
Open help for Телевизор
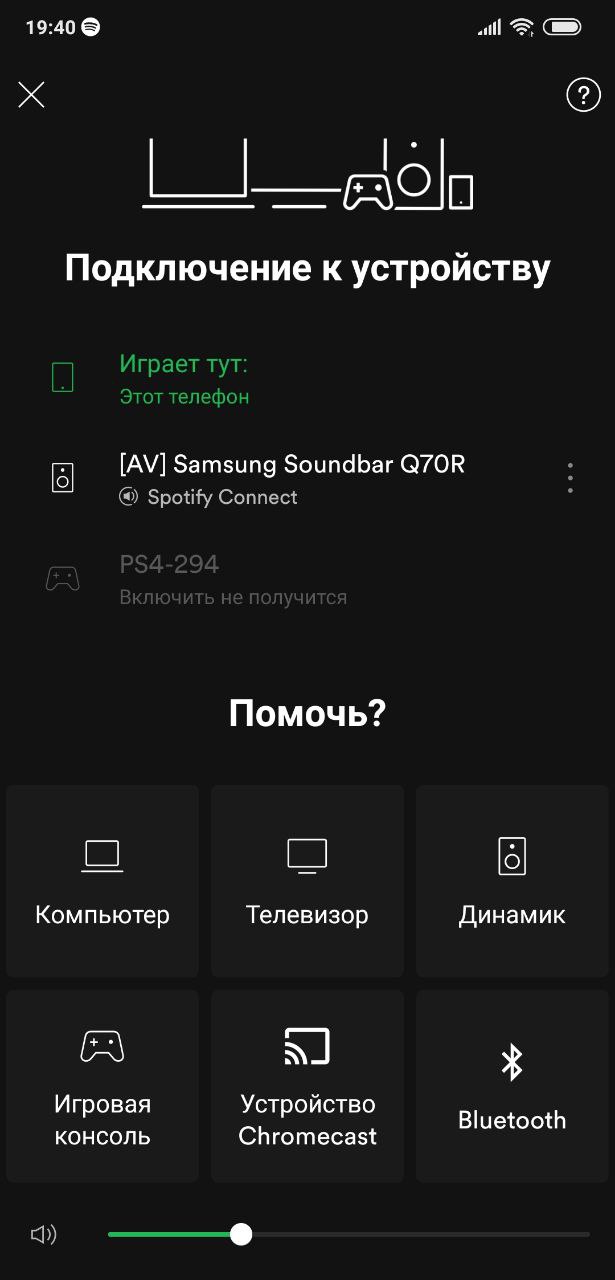point(307,881)
